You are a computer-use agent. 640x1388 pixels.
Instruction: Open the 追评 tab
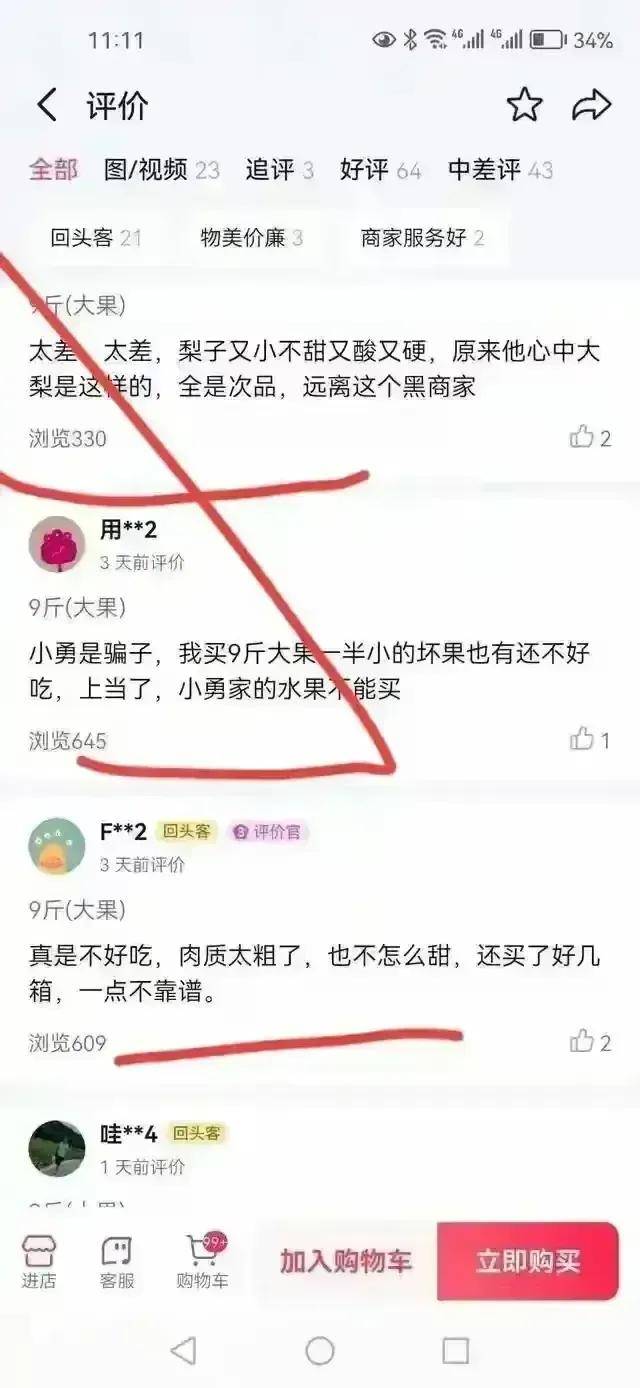(x=279, y=170)
